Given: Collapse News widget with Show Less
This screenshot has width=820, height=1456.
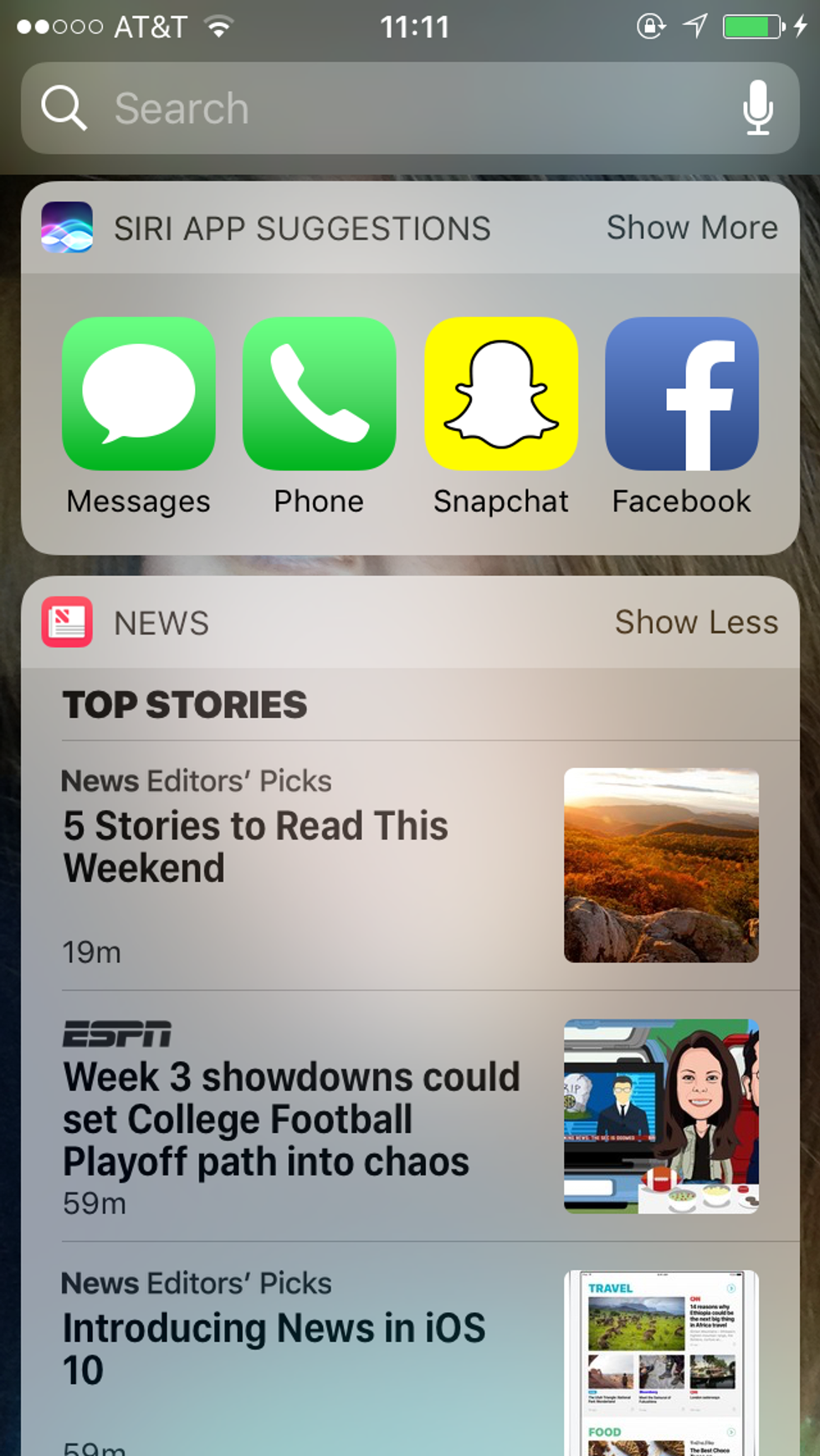Looking at the screenshot, I should (x=696, y=623).
